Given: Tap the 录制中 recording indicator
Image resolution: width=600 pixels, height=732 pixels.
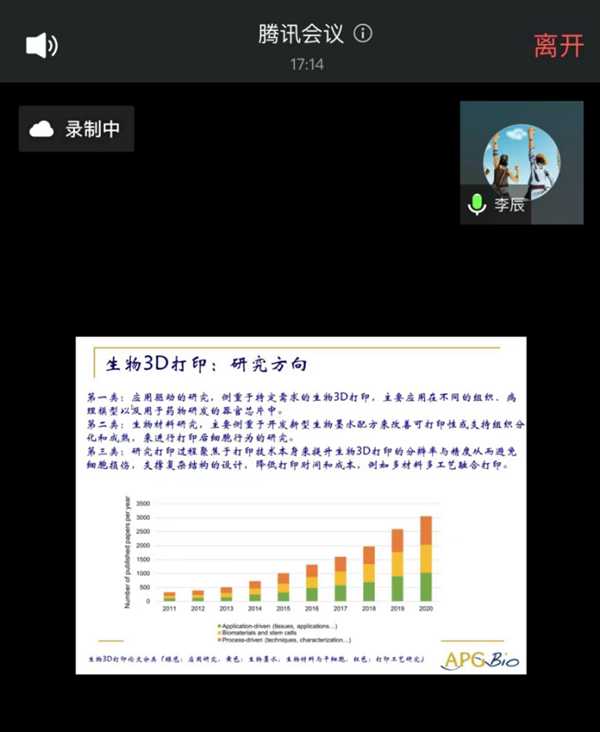Looking at the screenshot, I should tap(76, 129).
